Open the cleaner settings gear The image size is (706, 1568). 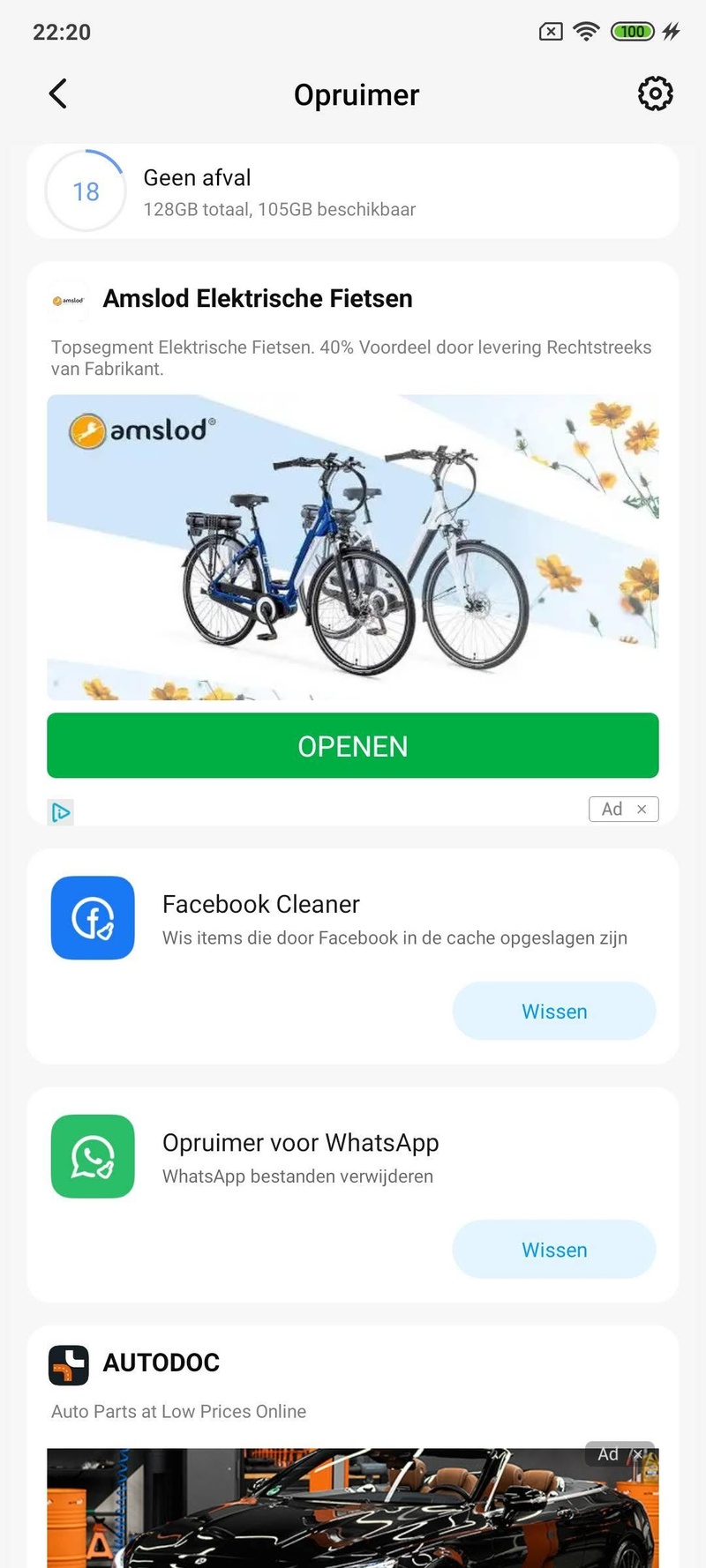(655, 93)
